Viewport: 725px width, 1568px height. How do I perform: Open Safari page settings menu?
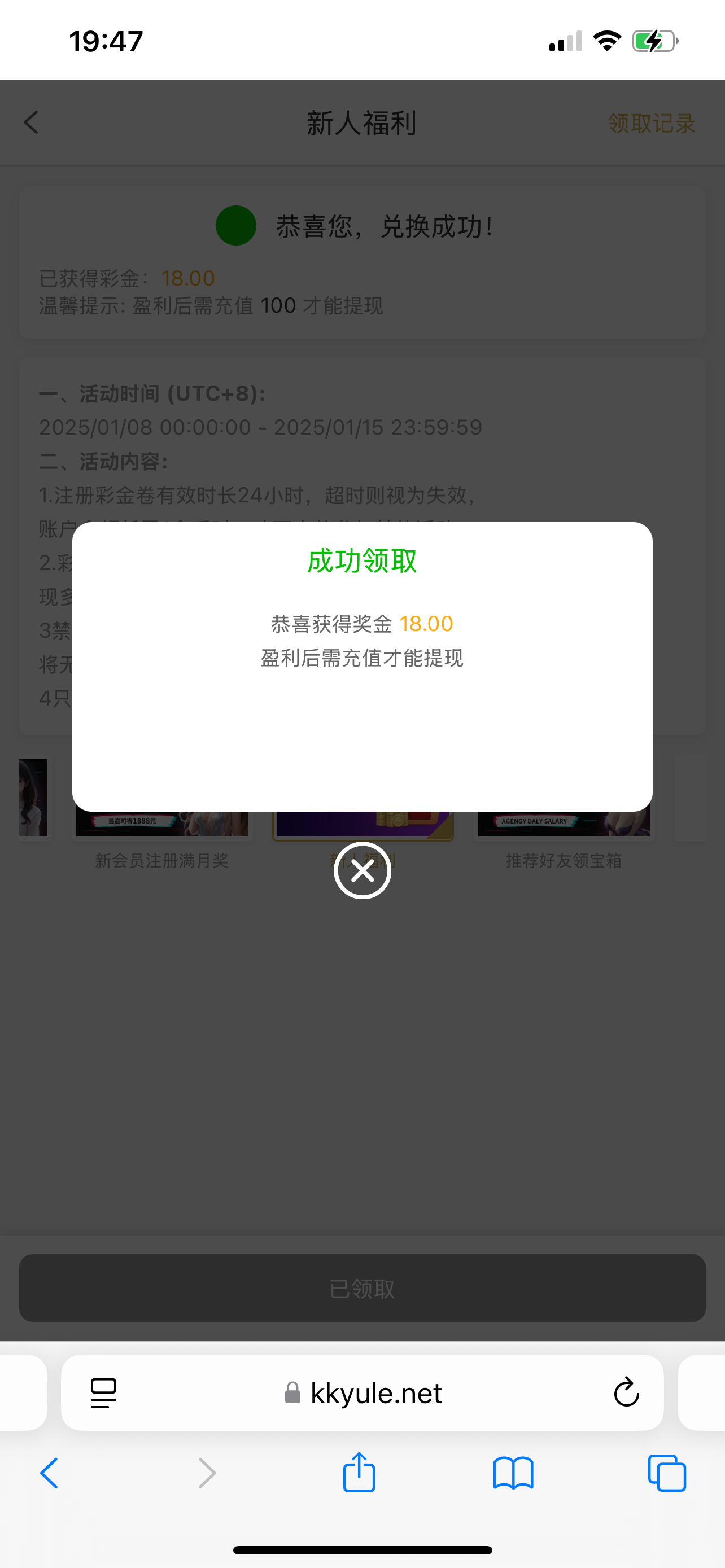(x=103, y=1392)
